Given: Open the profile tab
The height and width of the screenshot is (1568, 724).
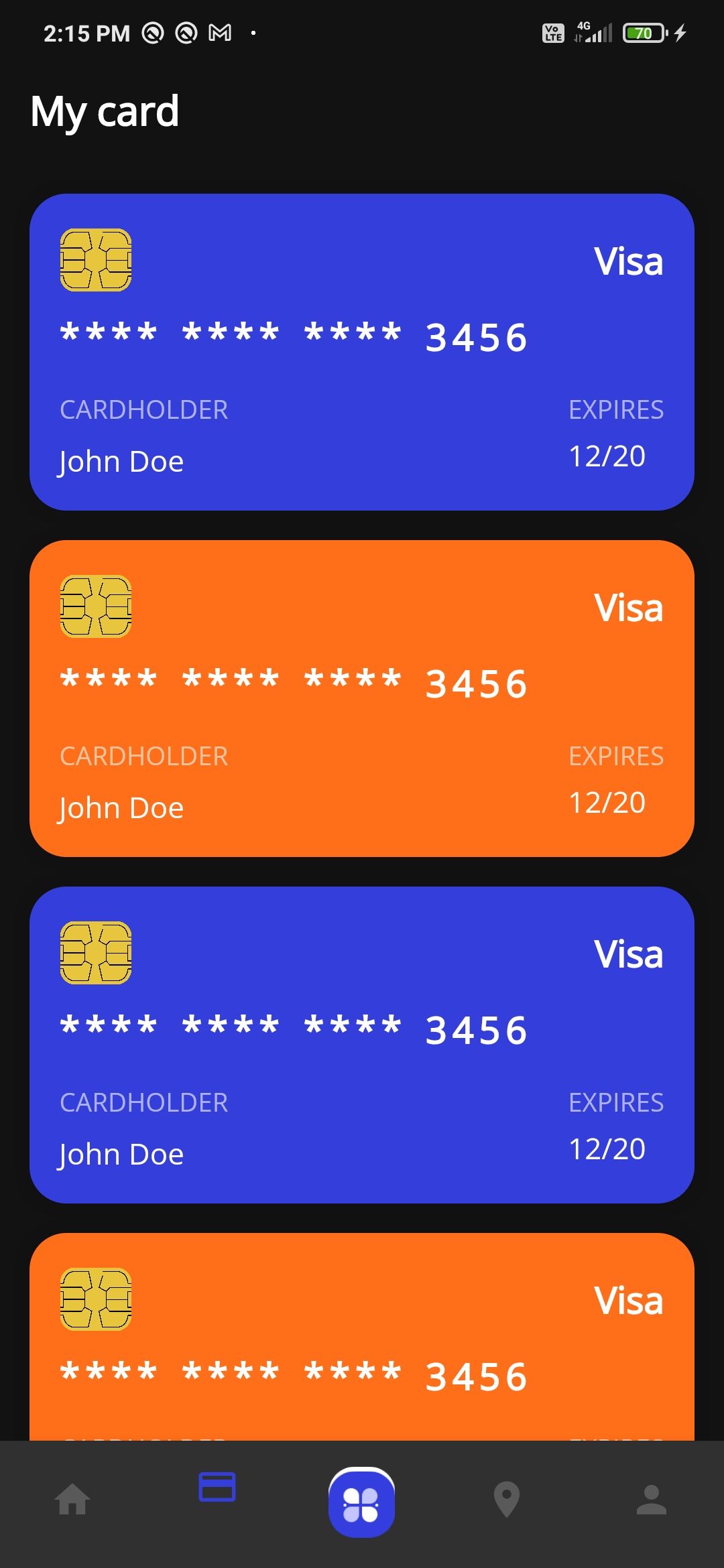Looking at the screenshot, I should pyautogui.click(x=651, y=1500).
